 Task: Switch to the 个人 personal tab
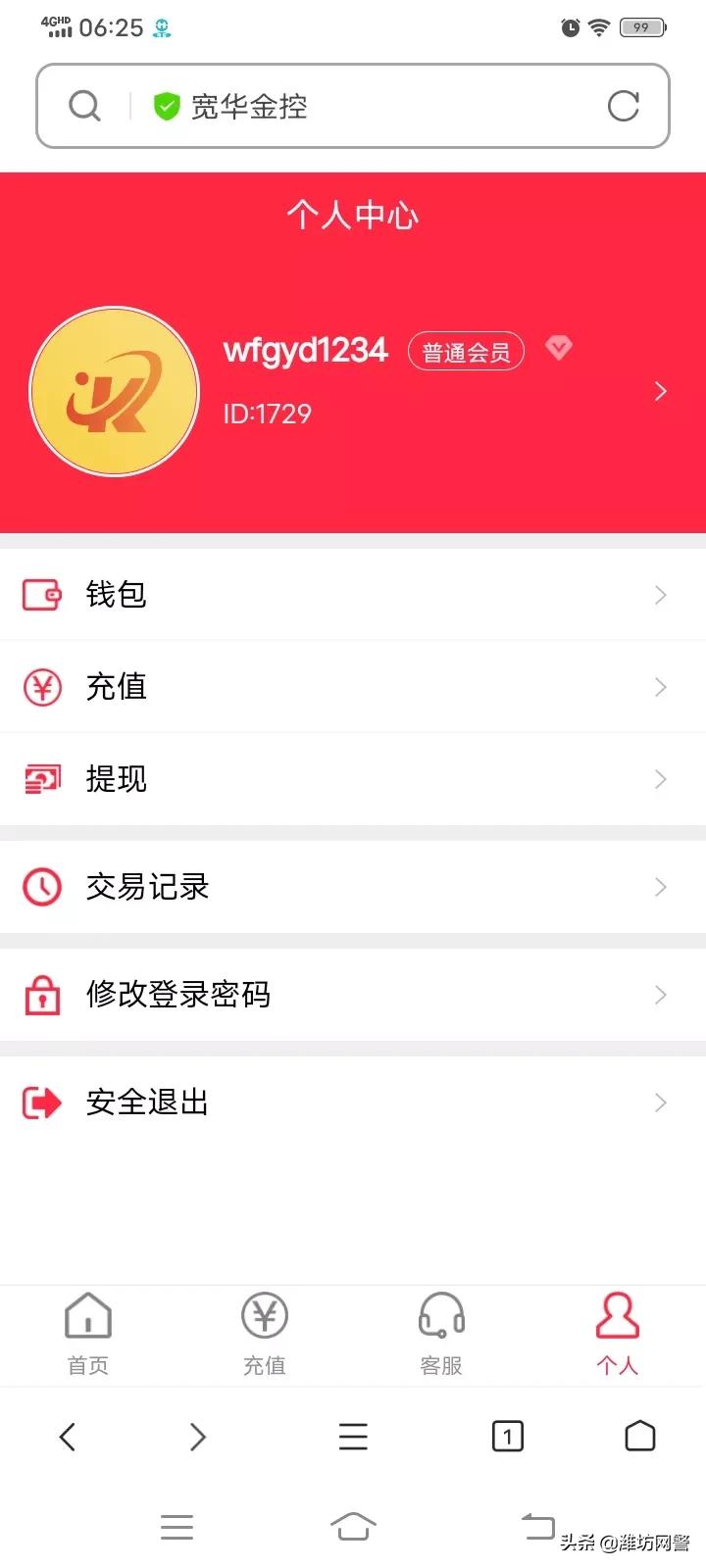(x=617, y=1333)
